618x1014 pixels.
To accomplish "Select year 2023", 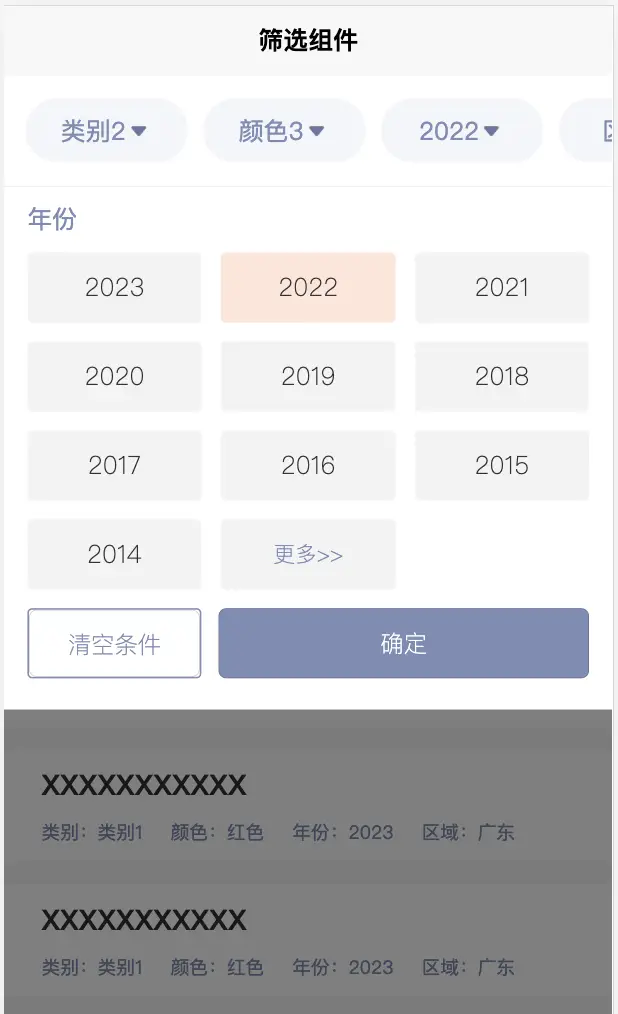I will point(114,288).
